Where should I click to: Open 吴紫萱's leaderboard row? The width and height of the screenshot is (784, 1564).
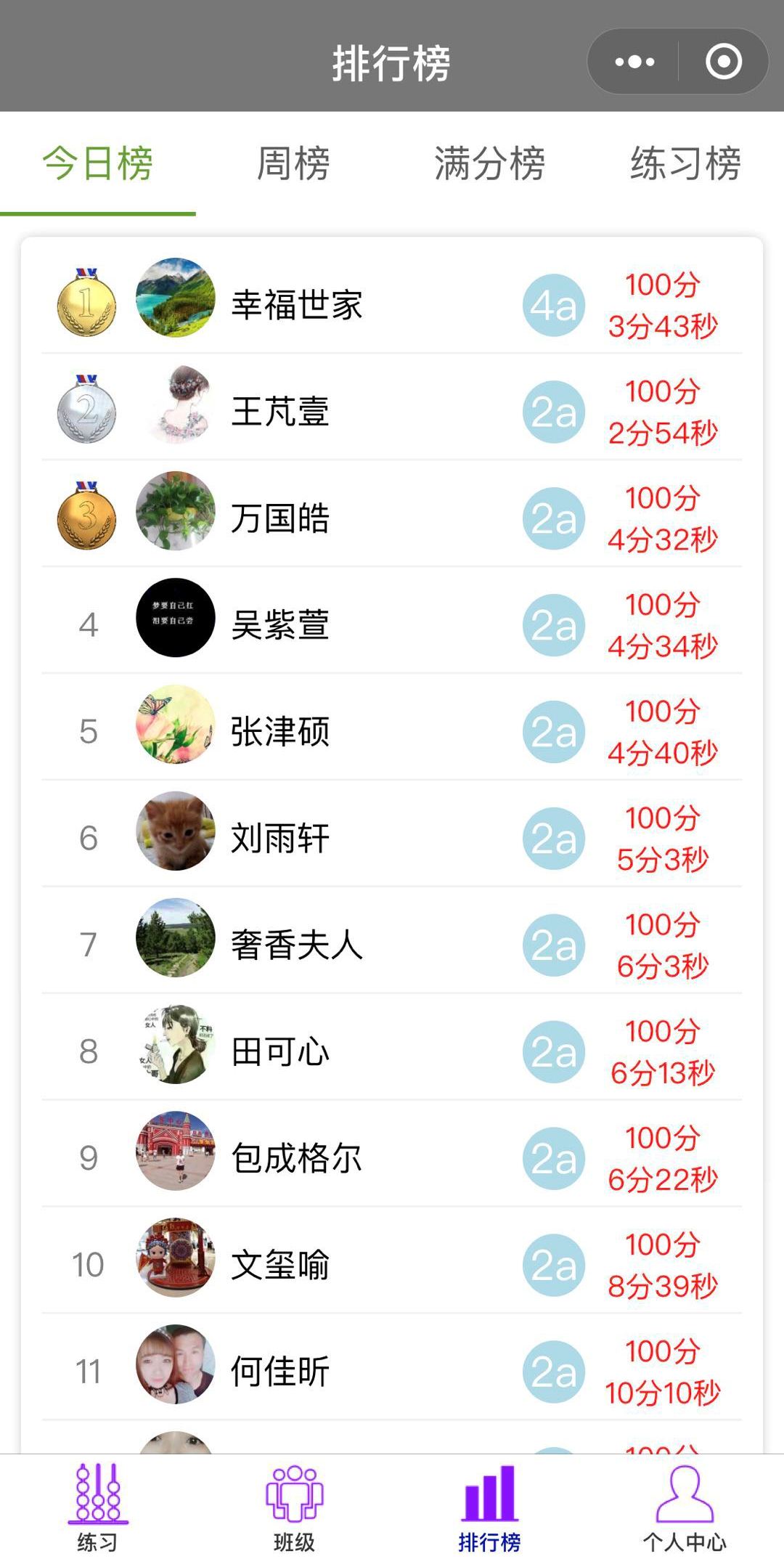(x=392, y=621)
